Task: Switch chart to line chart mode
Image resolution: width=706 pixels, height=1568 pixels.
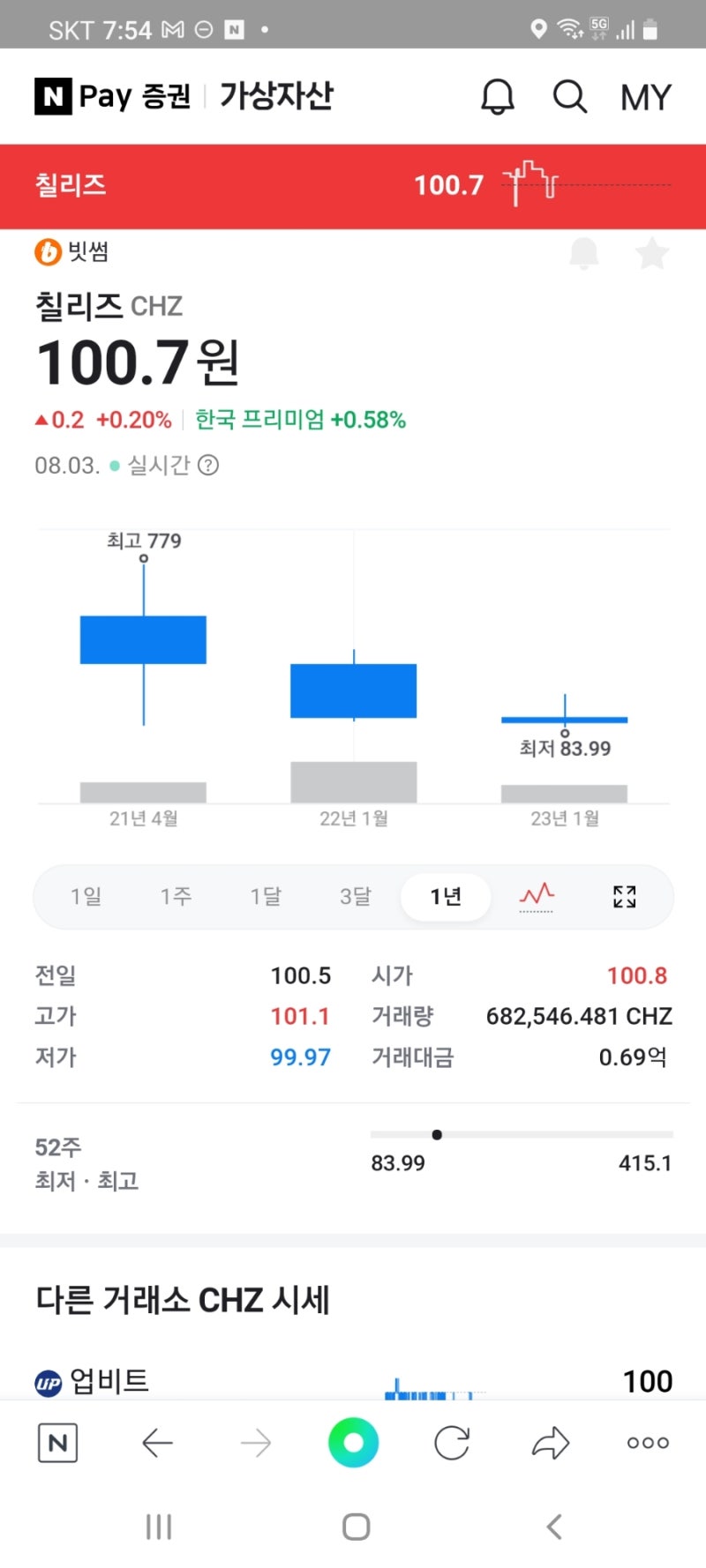Action: (536, 896)
